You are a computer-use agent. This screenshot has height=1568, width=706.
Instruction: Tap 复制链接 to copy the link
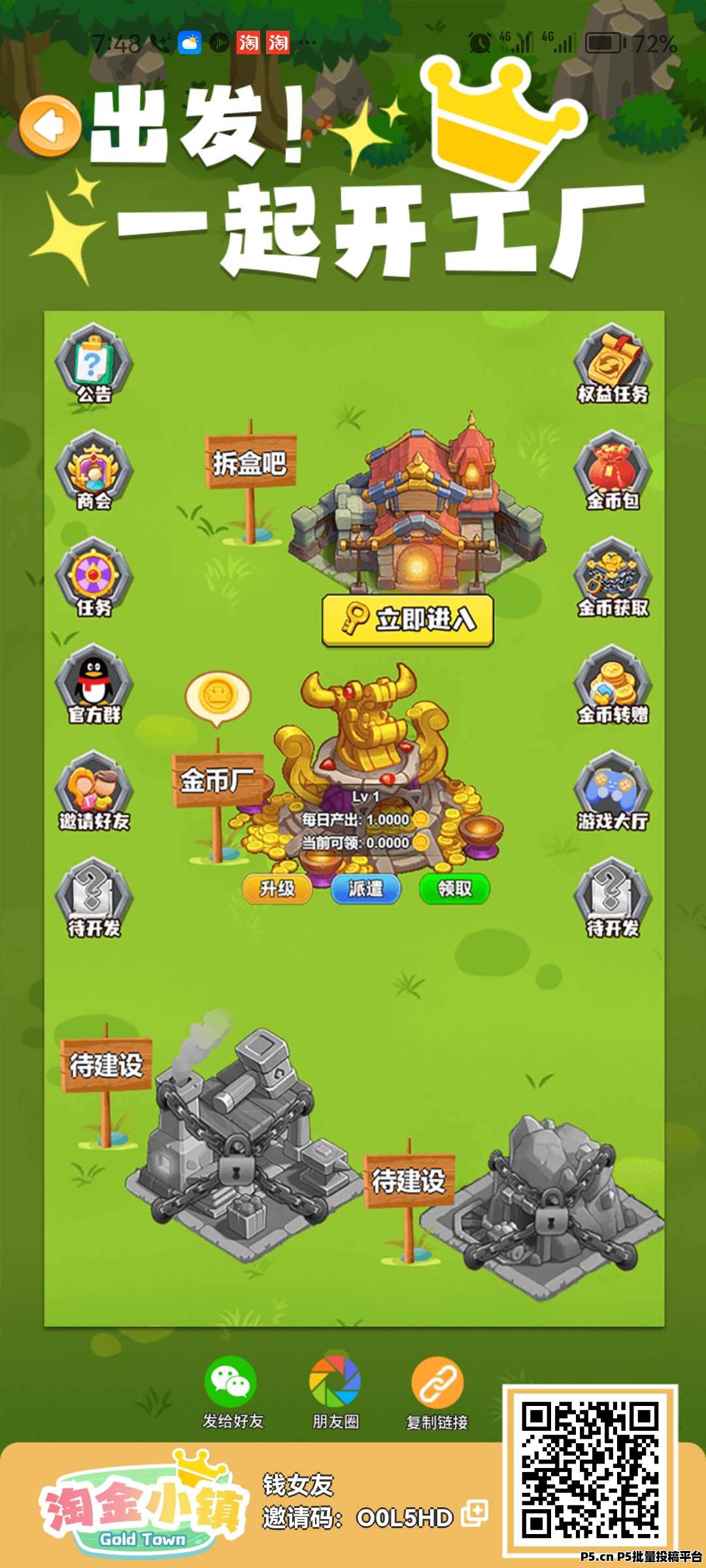pos(437,1393)
